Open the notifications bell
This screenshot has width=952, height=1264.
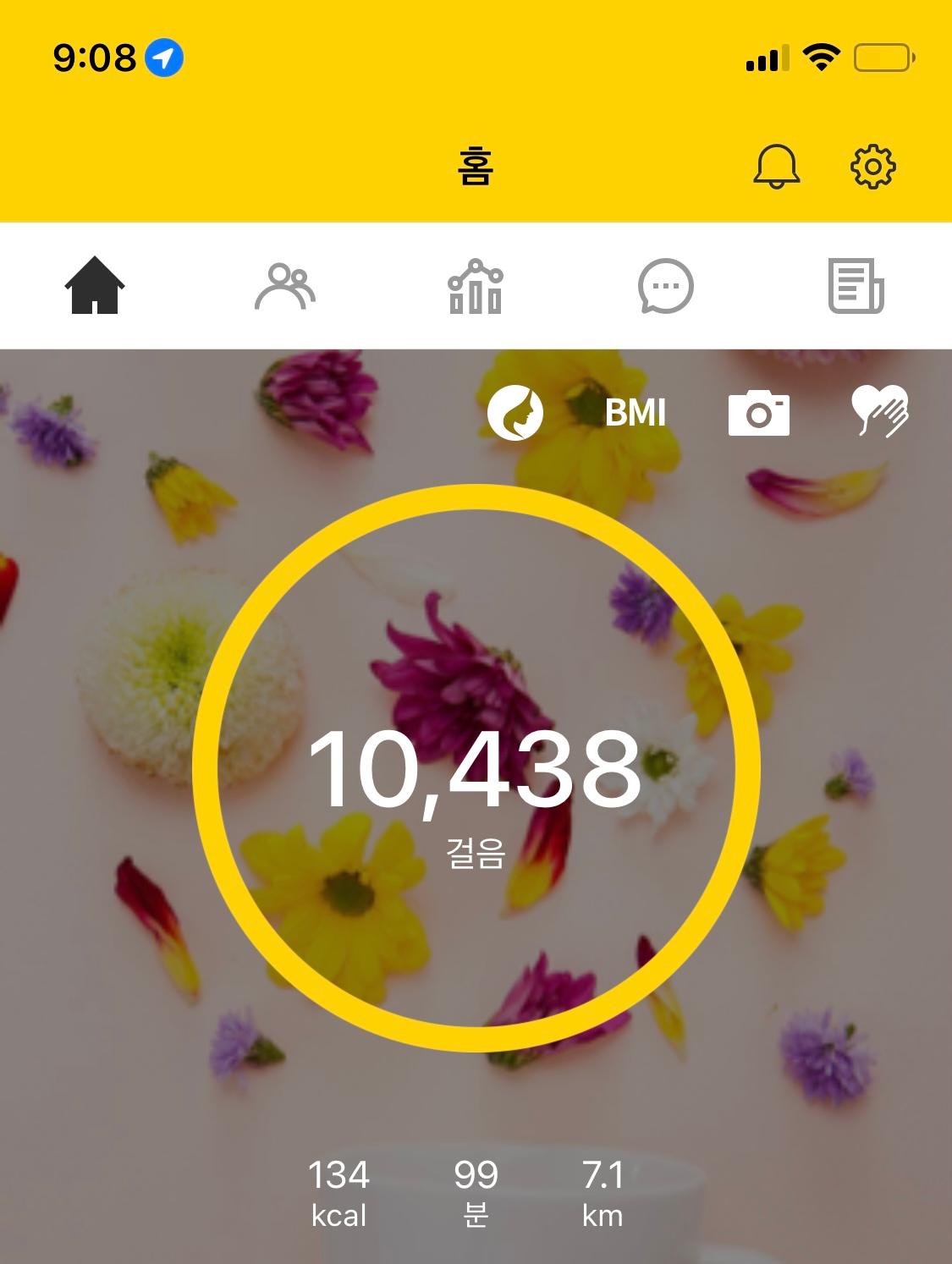(776, 166)
